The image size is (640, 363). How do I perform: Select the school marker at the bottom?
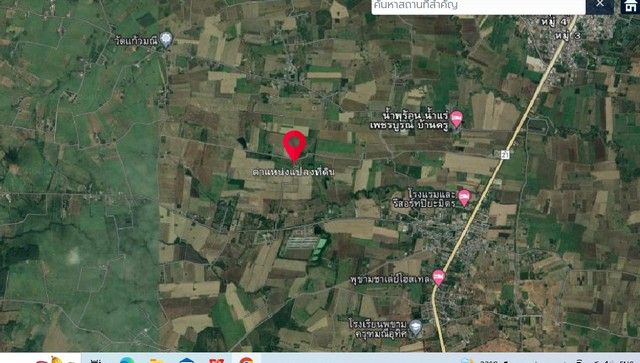(416, 327)
